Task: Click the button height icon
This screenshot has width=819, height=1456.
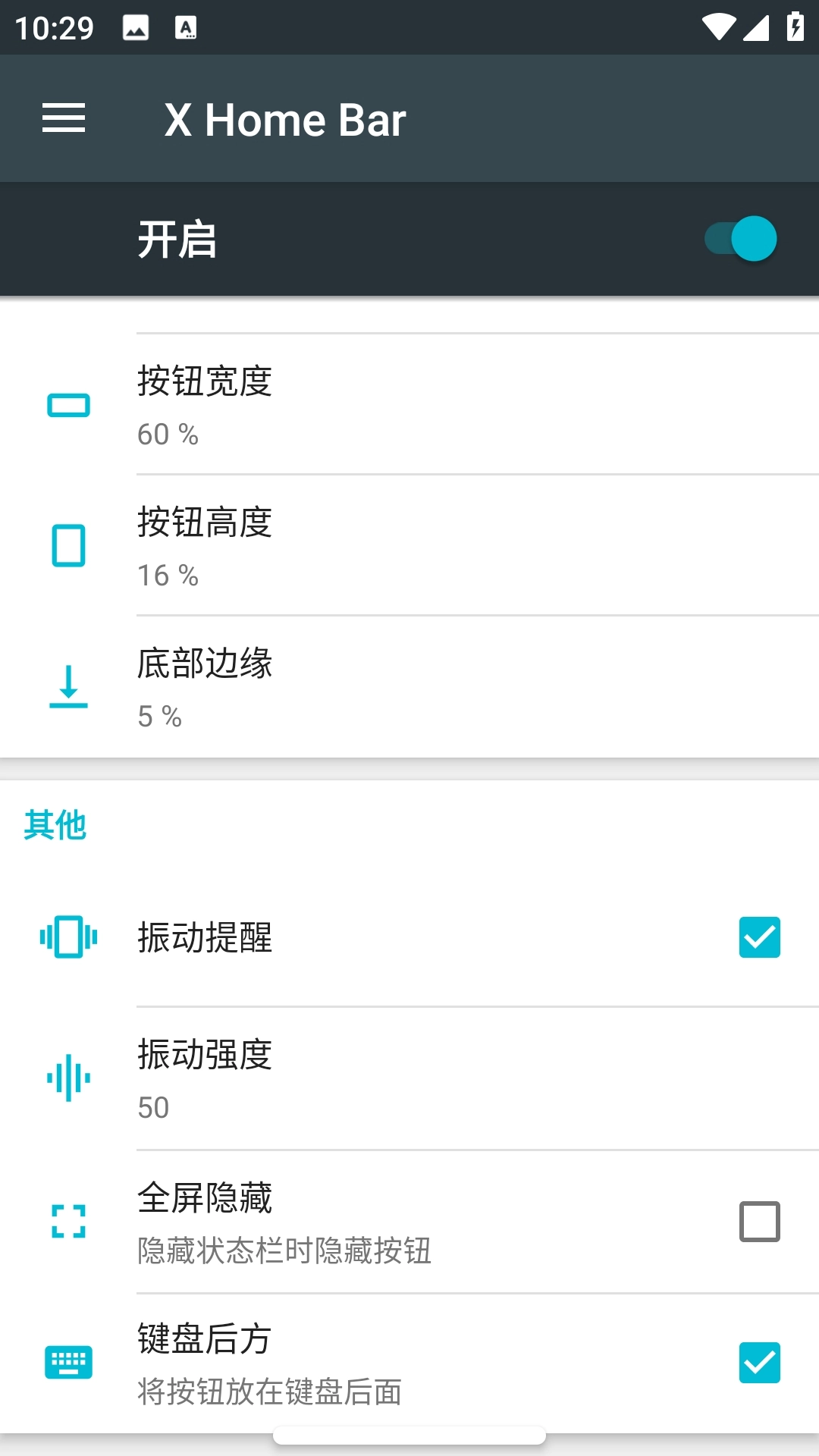Action: pyautogui.click(x=68, y=543)
